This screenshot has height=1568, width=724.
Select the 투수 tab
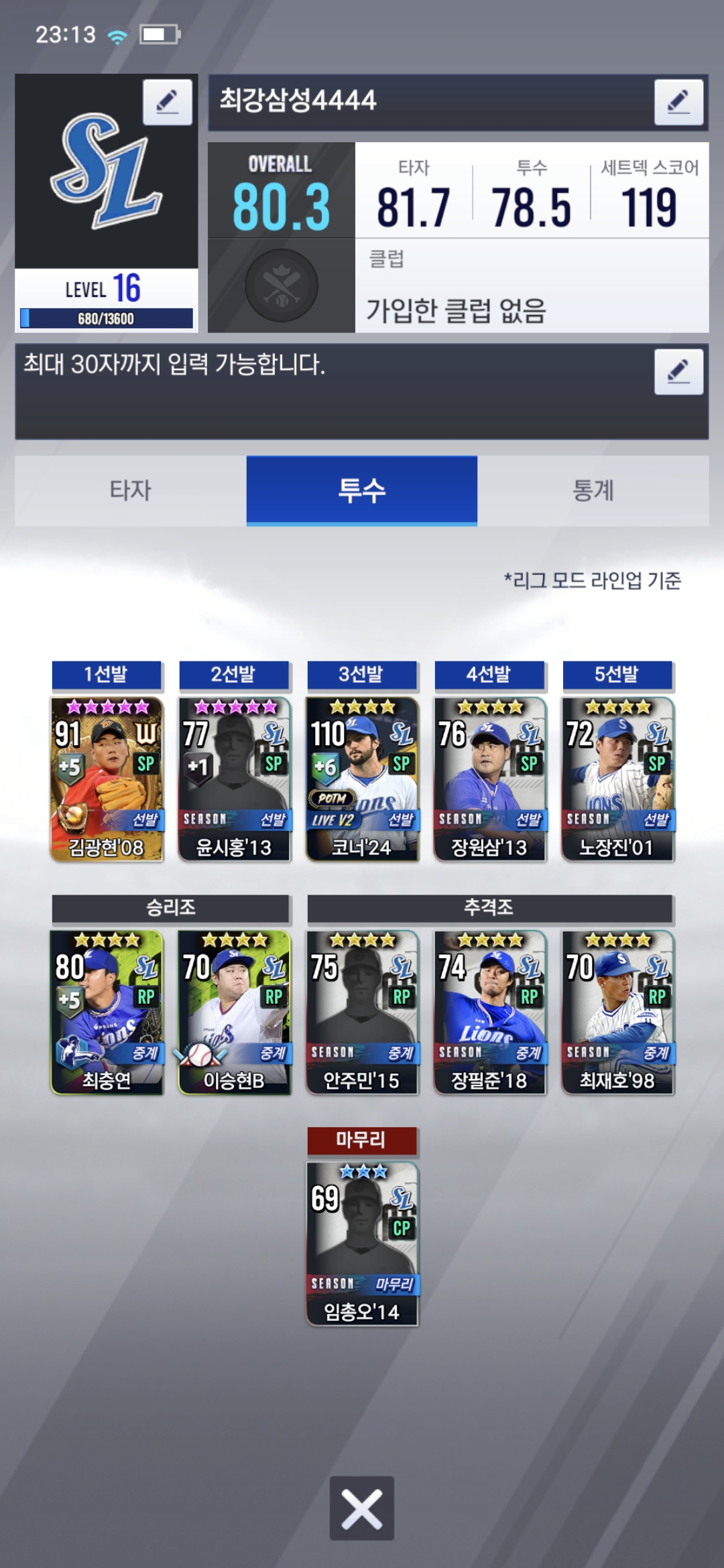[362, 491]
